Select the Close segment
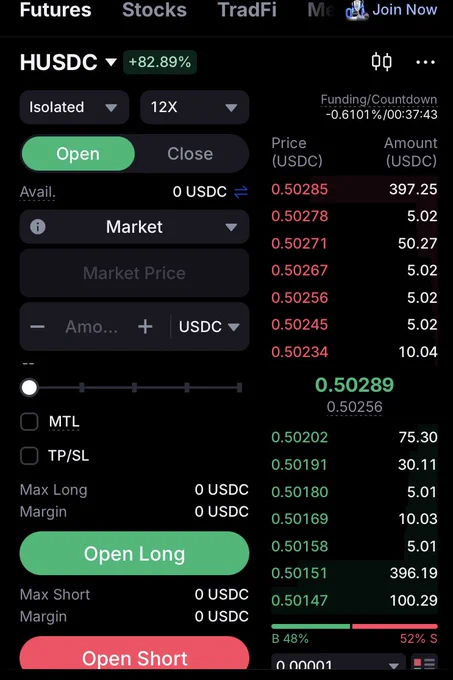 190,154
